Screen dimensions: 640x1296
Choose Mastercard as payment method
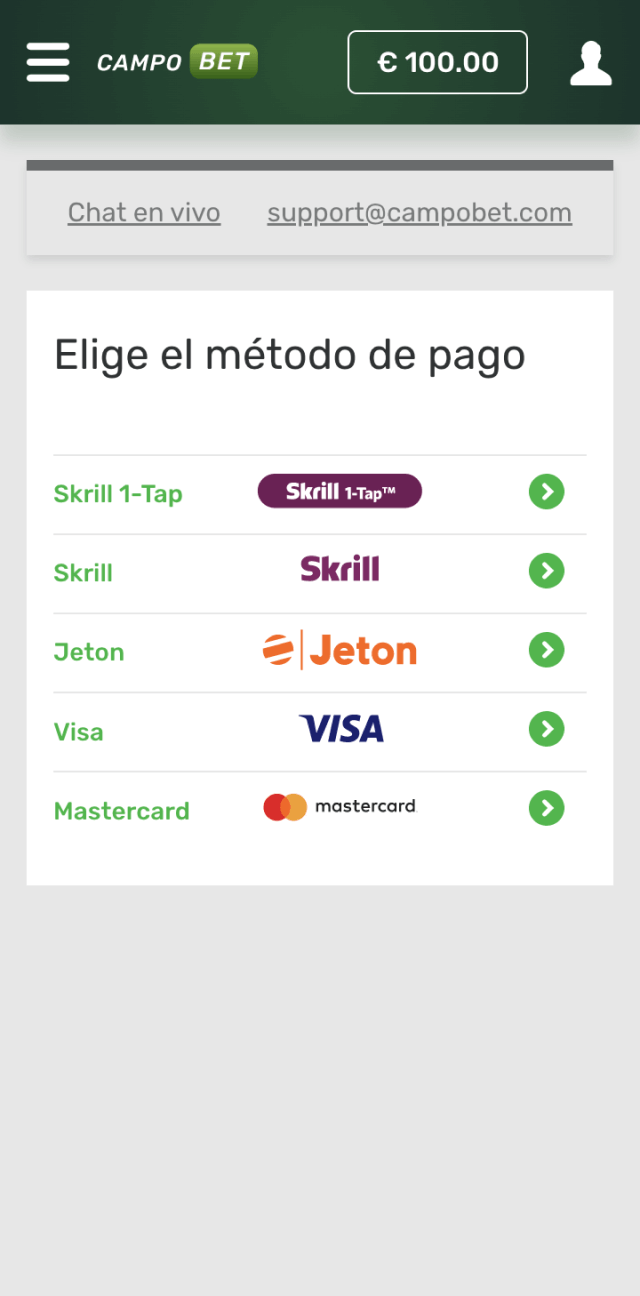[x=319, y=809]
